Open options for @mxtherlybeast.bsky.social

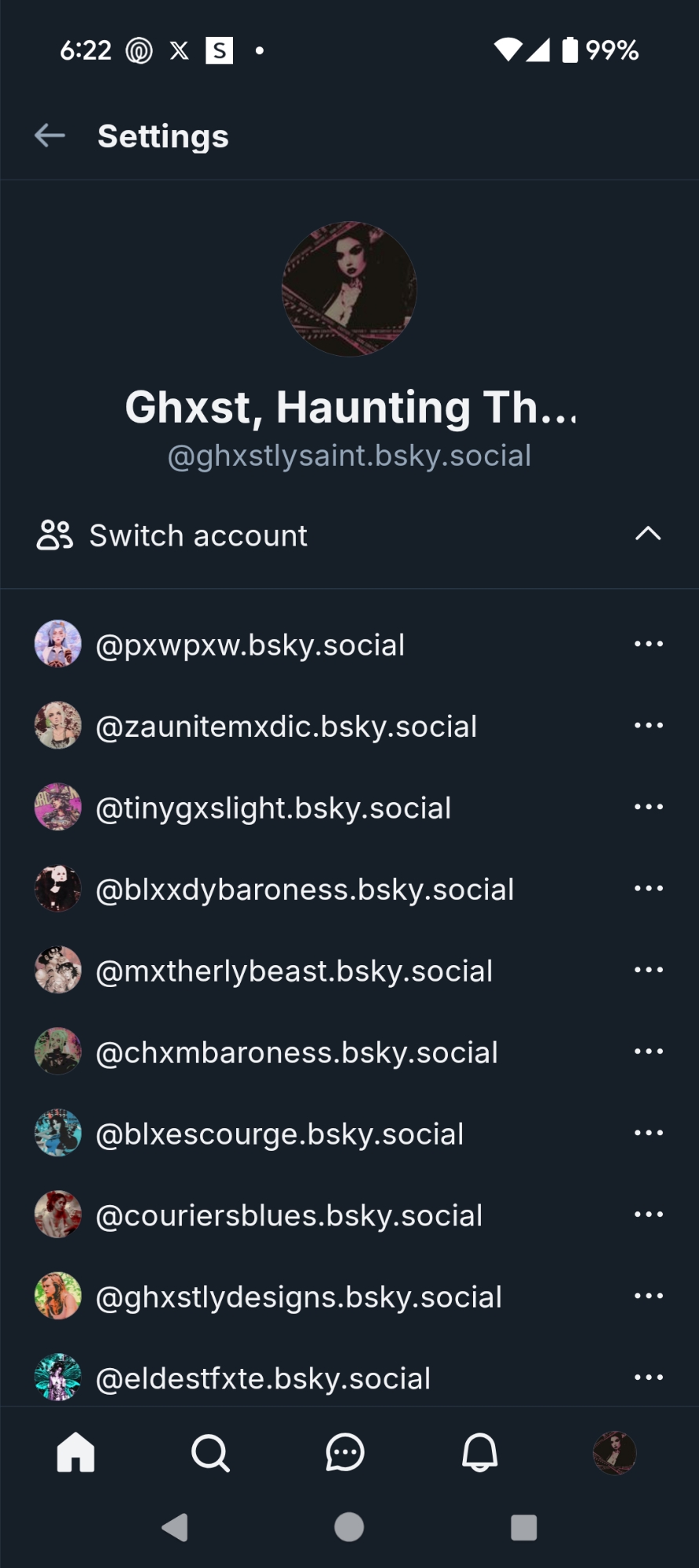[648, 971]
